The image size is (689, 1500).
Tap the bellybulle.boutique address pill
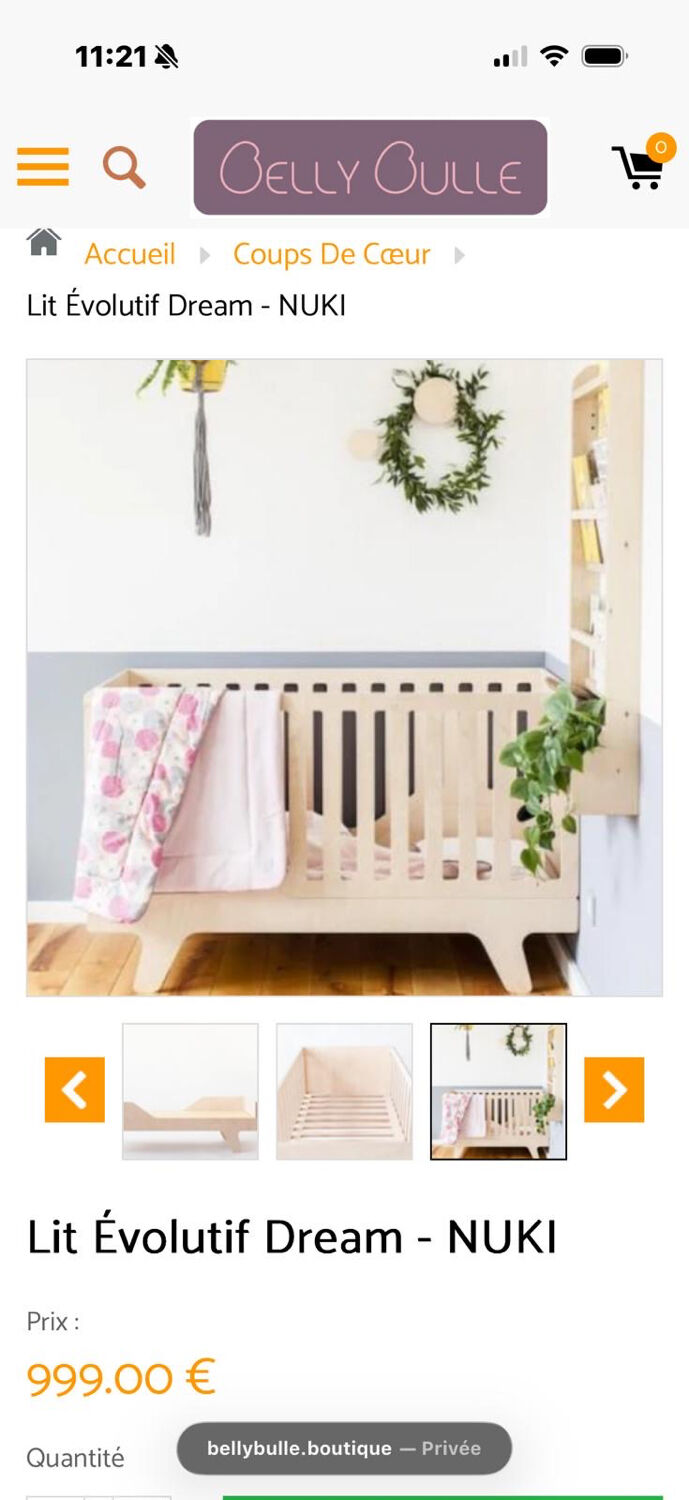(x=344, y=1448)
